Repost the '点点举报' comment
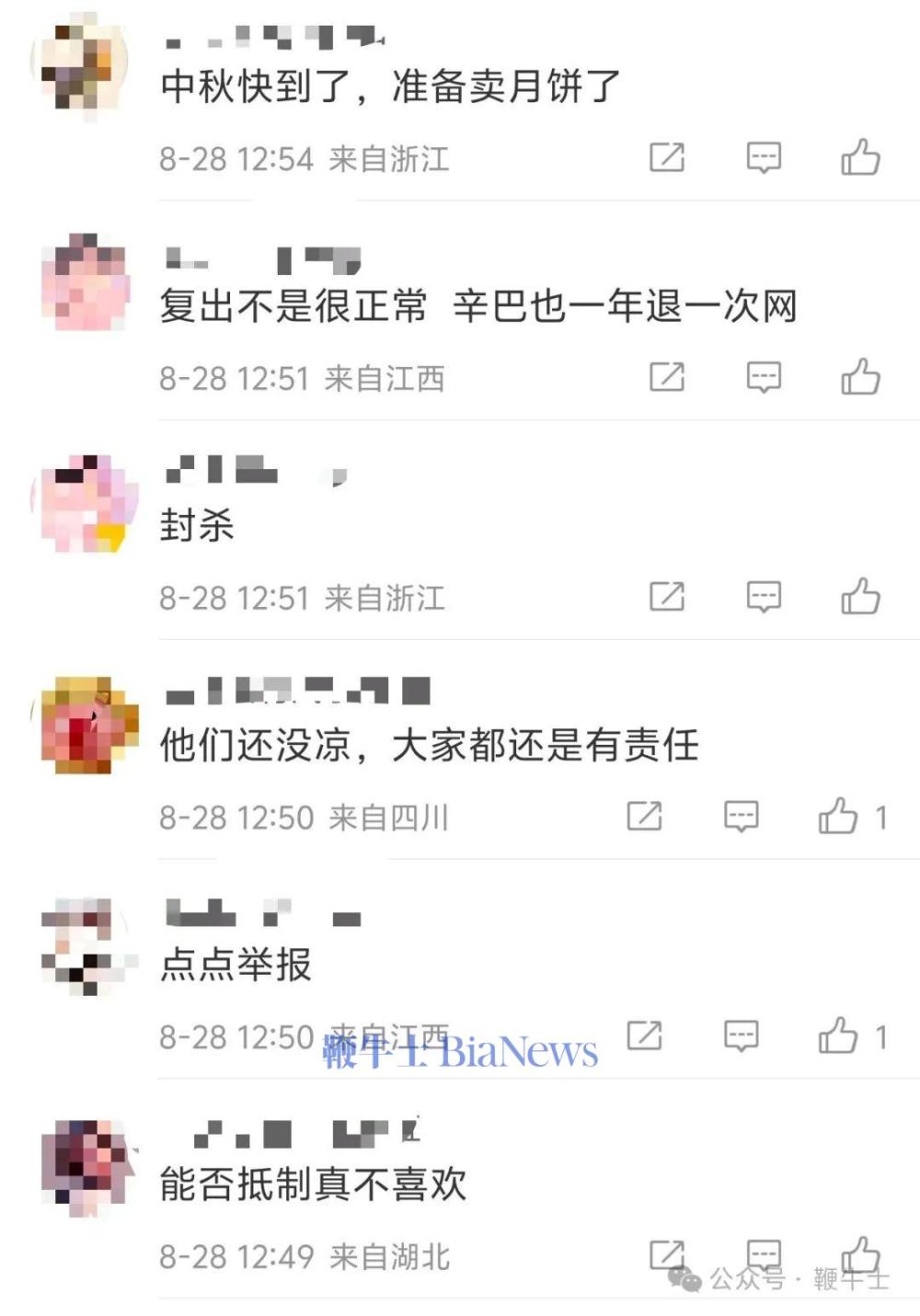The image size is (920, 1316). (x=644, y=1036)
